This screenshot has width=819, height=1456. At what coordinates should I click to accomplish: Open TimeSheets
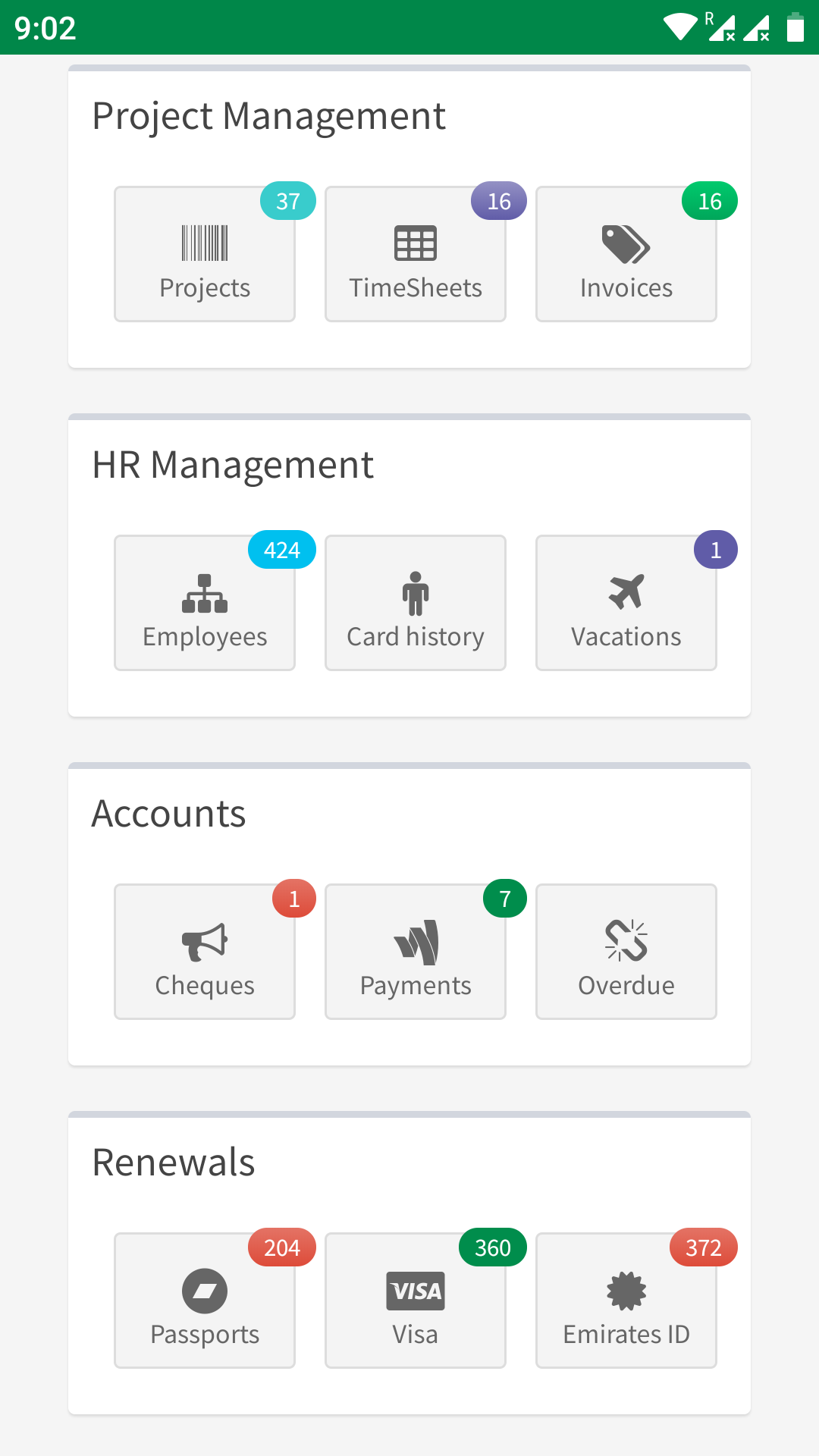click(x=416, y=254)
